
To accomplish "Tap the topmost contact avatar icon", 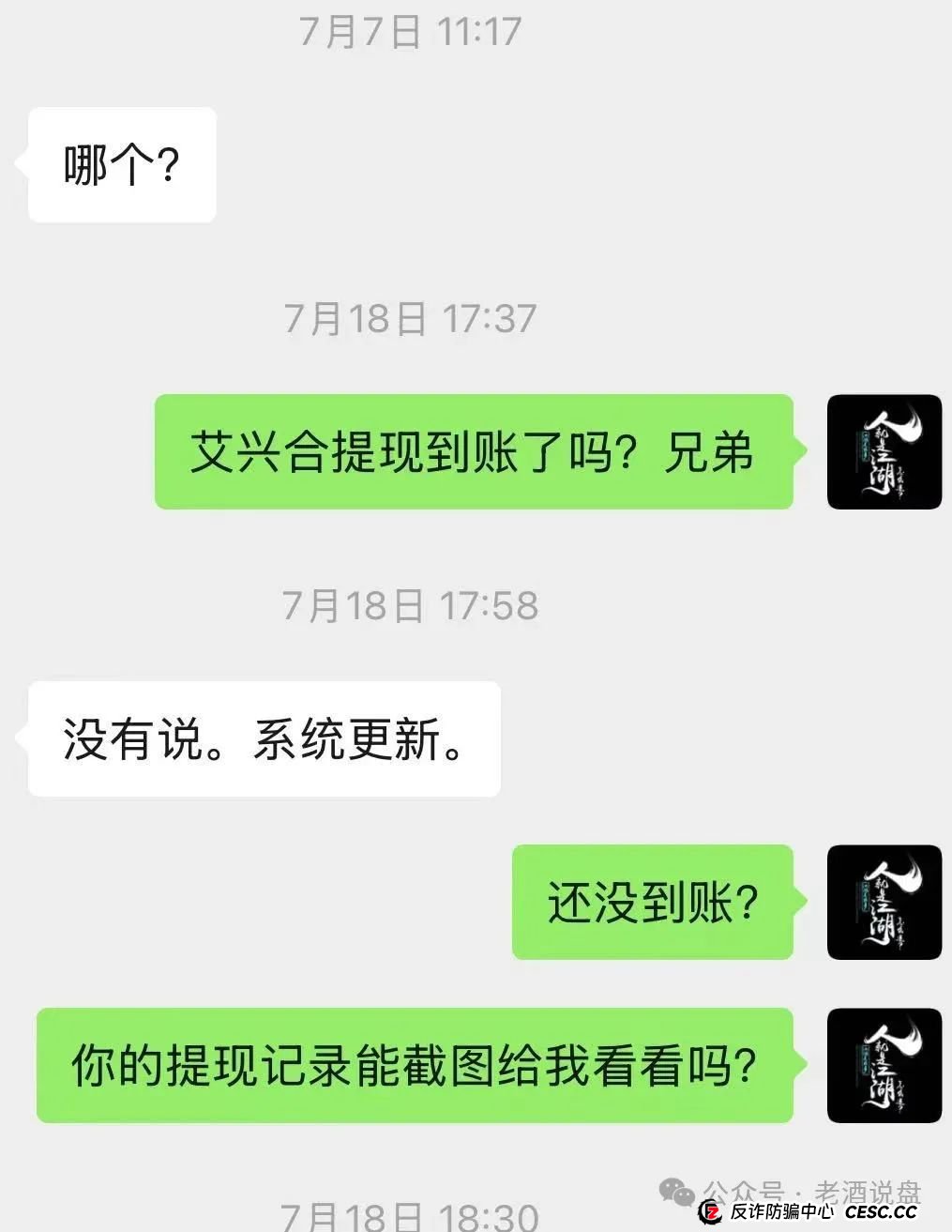I will tap(884, 453).
